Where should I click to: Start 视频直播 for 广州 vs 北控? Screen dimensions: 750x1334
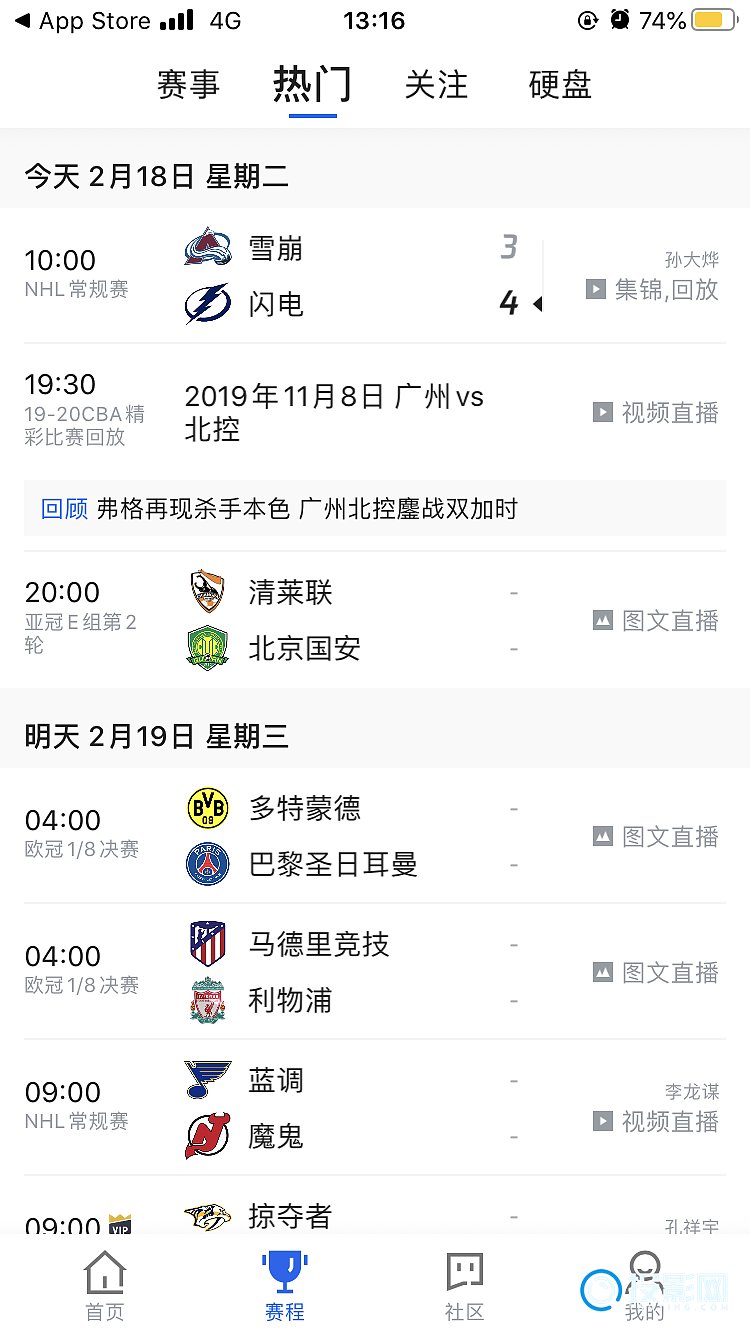click(x=656, y=412)
